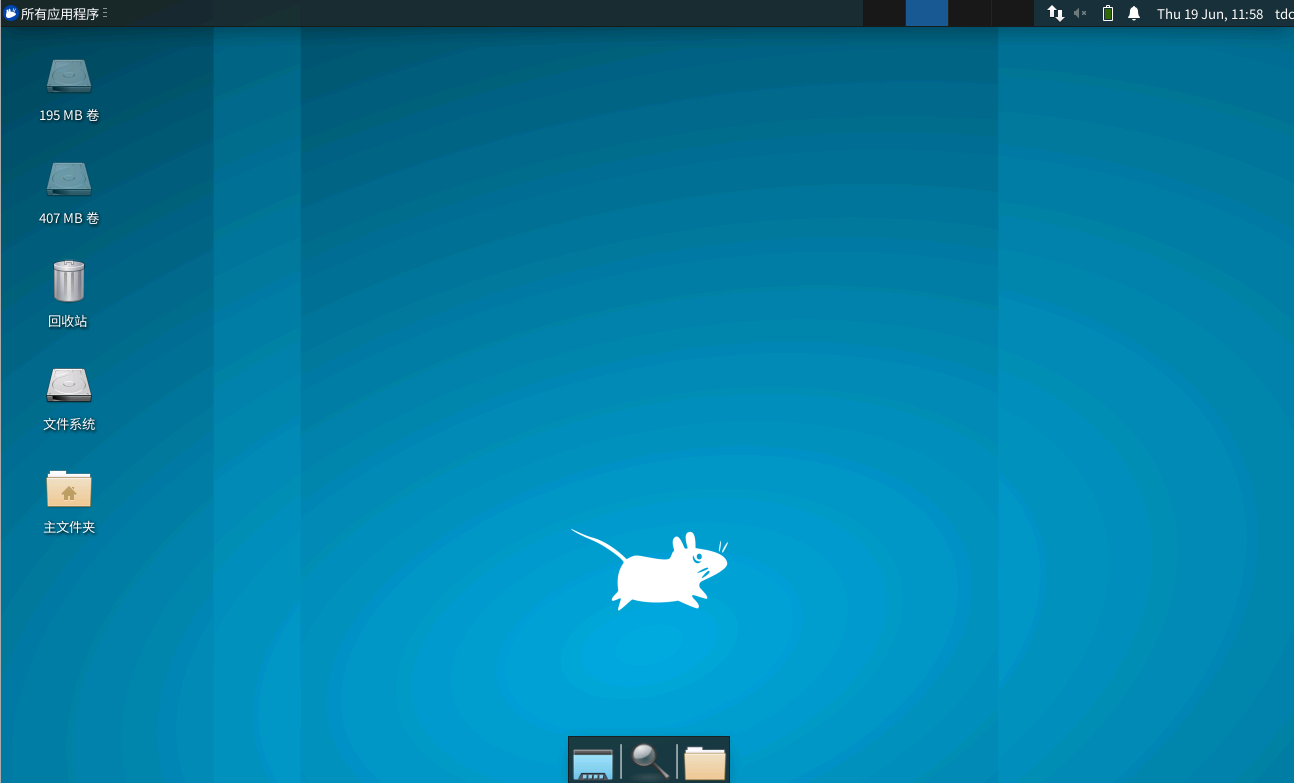This screenshot has height=783, width=1294.
Task: Open the 所有应用程序 applications menu
Action: (55, 14)
